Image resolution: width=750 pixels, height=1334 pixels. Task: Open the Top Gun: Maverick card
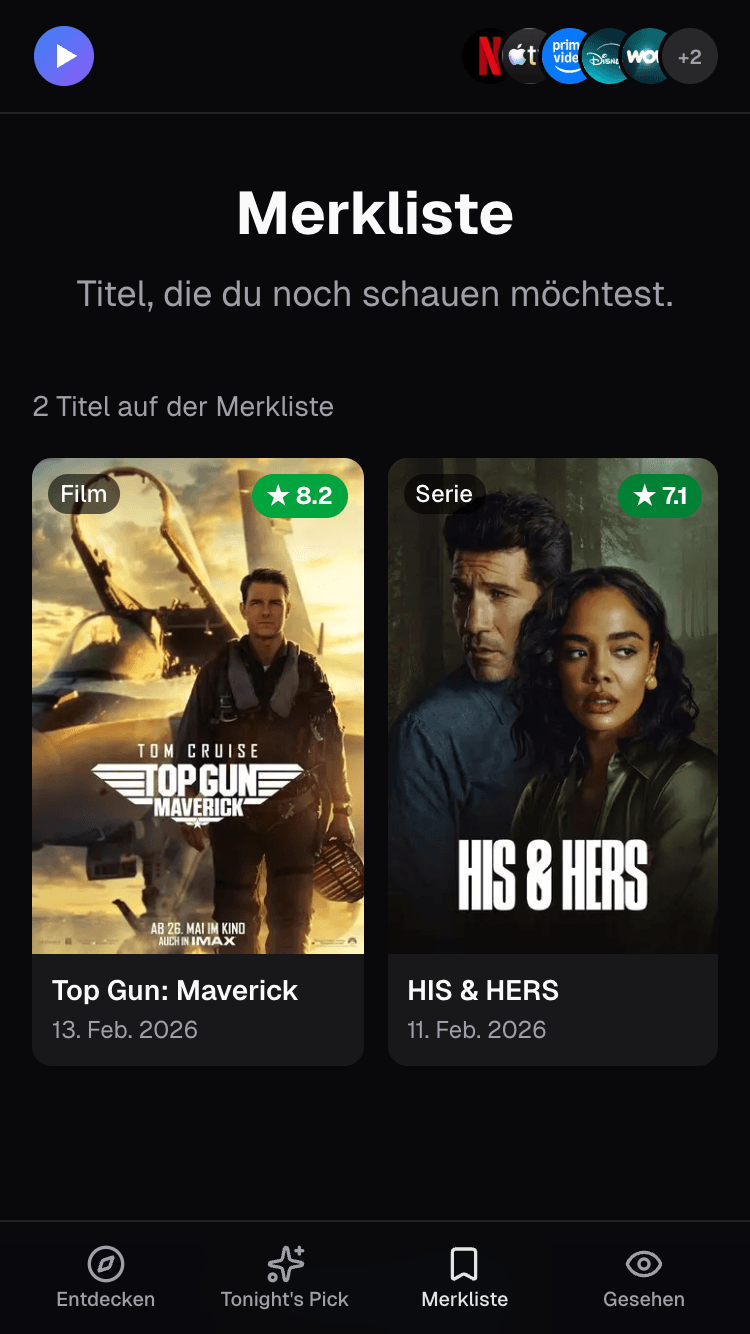[x=198, y=760]
